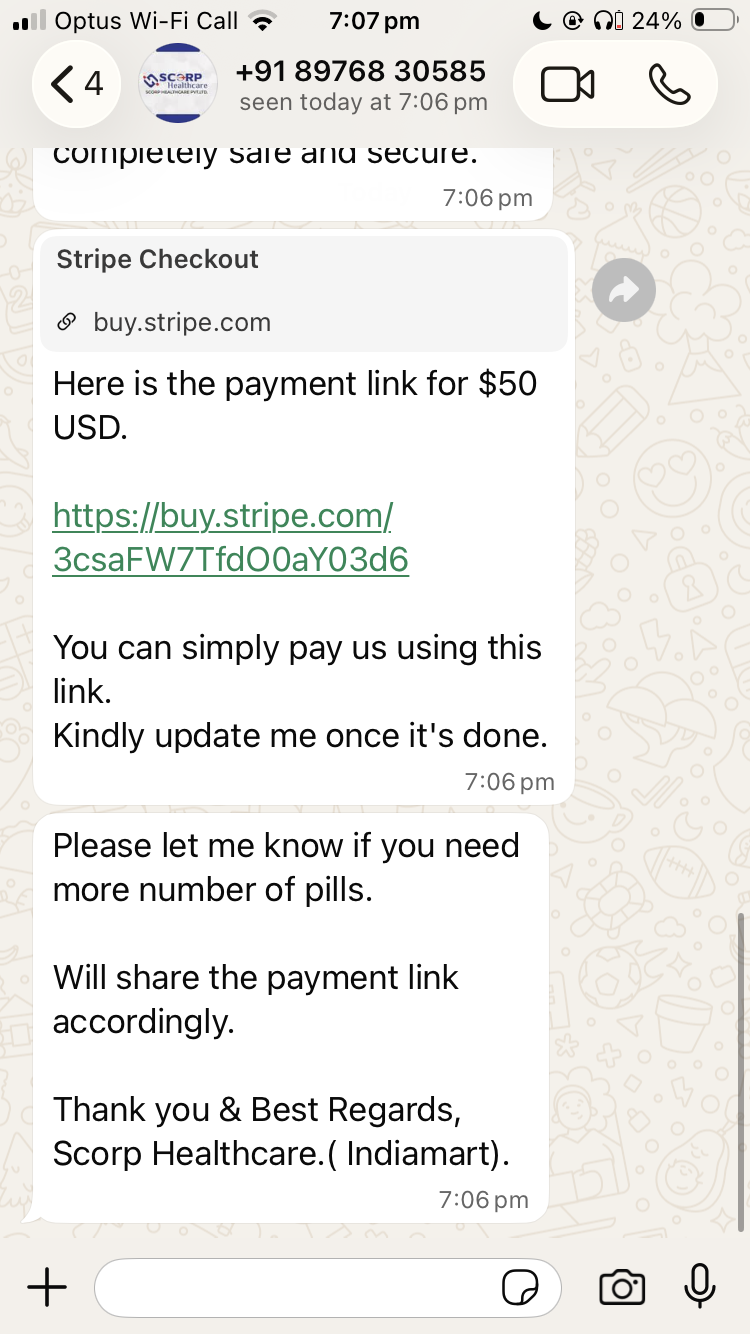Start a voice call
The image size is (750, 1334).
[x=669, y=84]
